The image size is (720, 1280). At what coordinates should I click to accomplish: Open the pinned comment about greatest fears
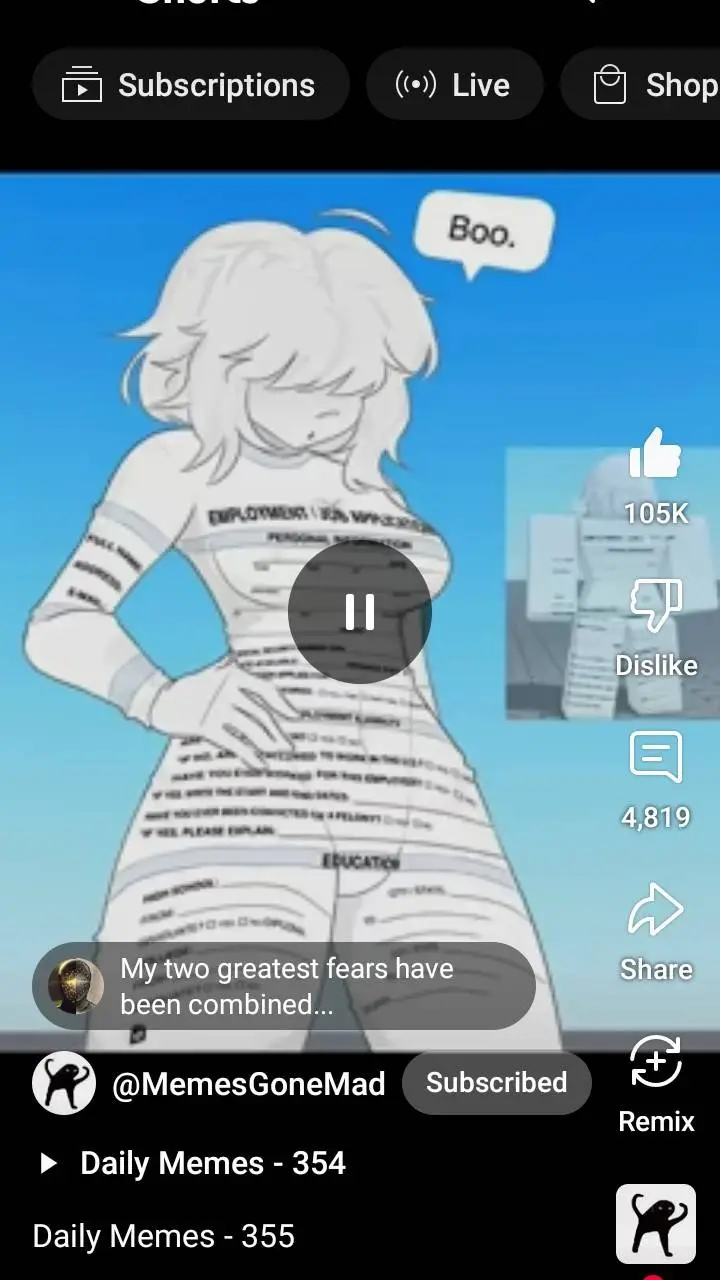pyautogui.click(x=284, y=986)
